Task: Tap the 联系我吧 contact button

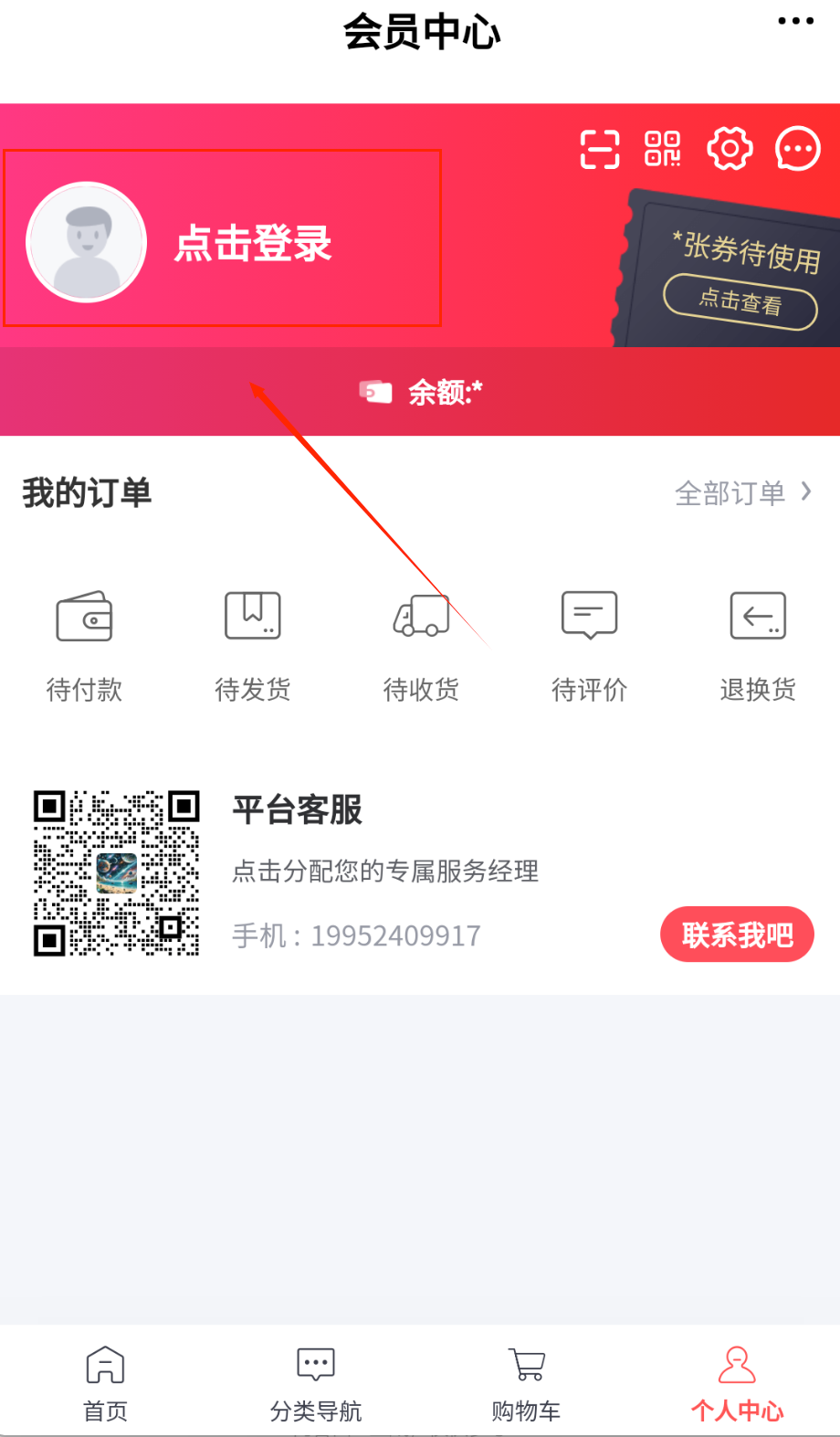Action: click(737, 935)
